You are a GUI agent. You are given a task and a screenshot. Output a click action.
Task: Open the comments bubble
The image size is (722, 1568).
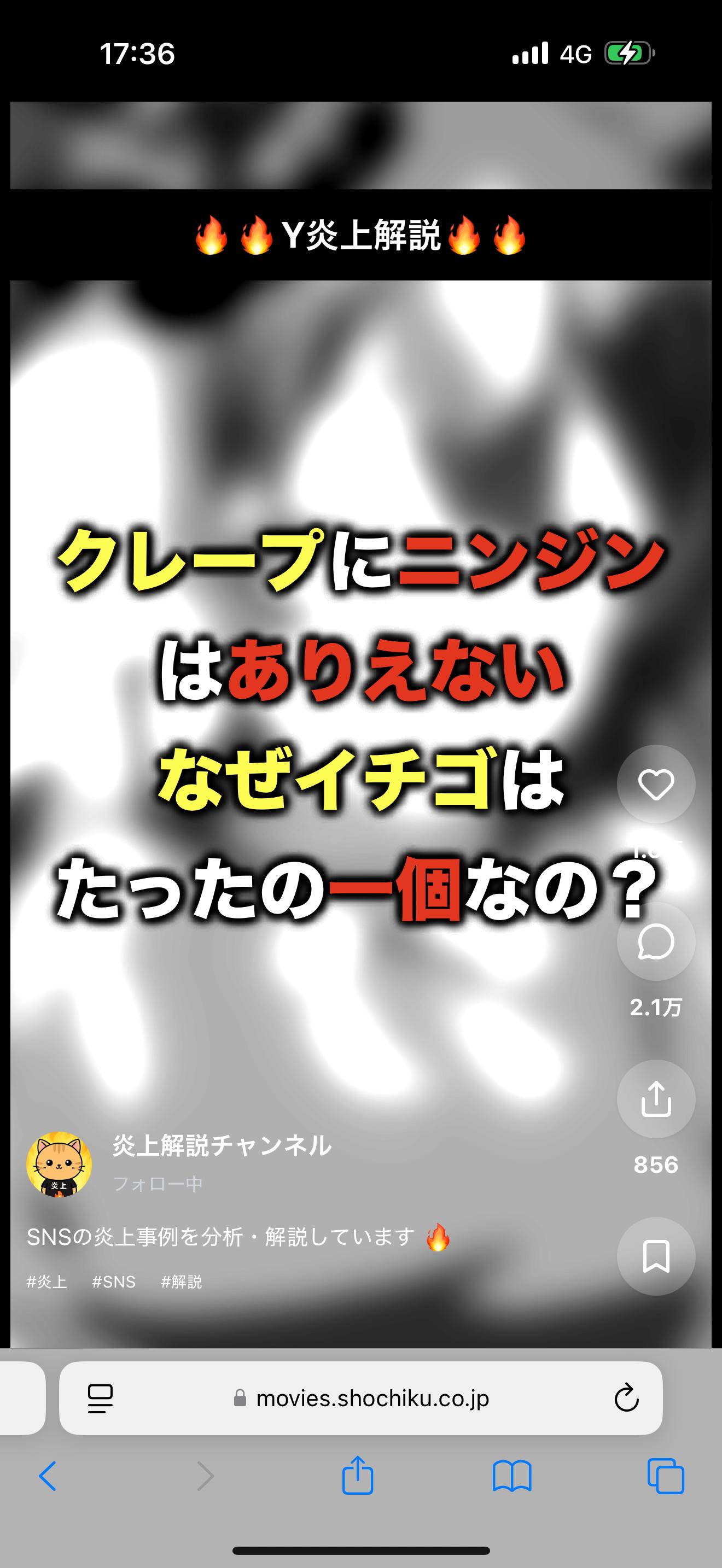(656, 941)
